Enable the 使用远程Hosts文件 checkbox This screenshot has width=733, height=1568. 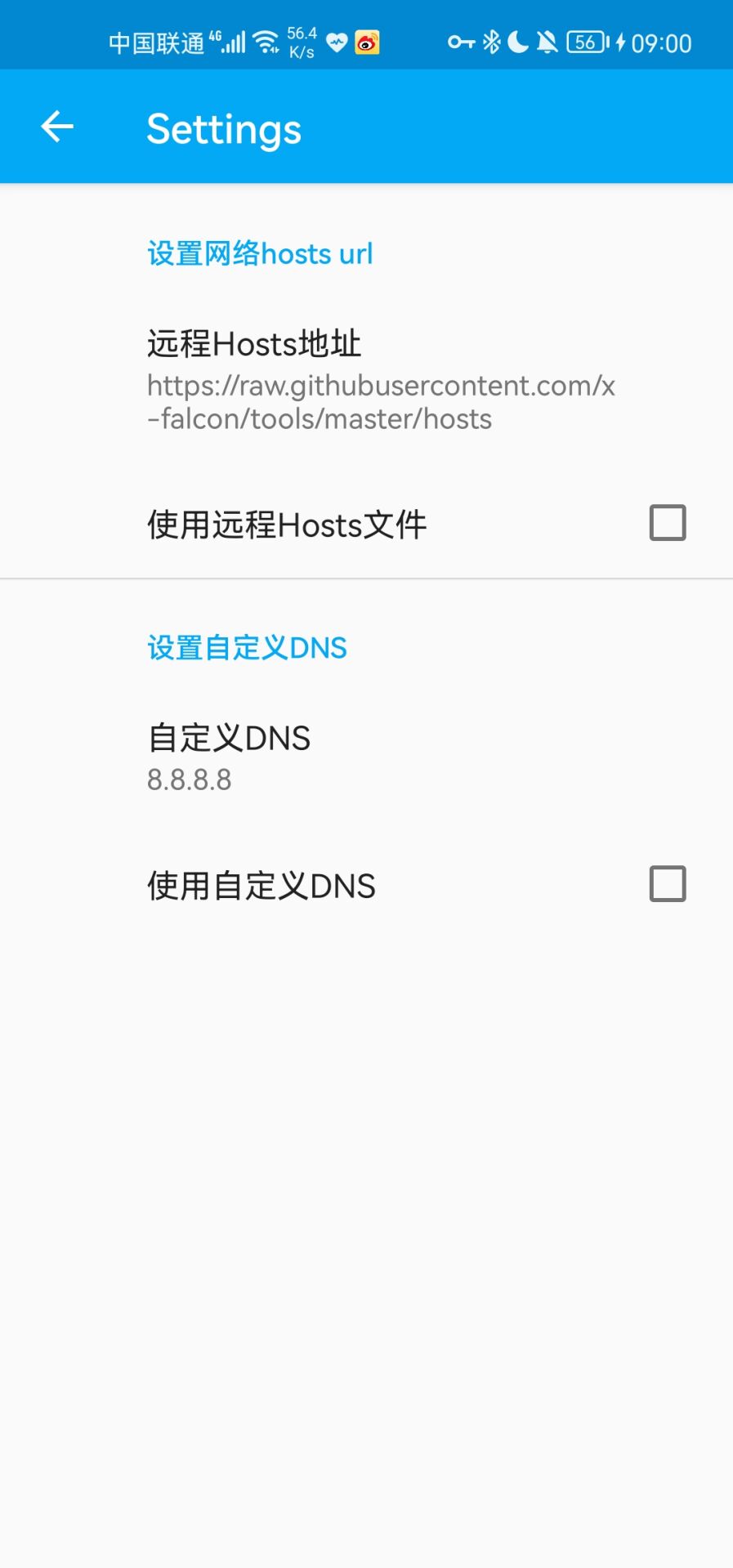667,523
